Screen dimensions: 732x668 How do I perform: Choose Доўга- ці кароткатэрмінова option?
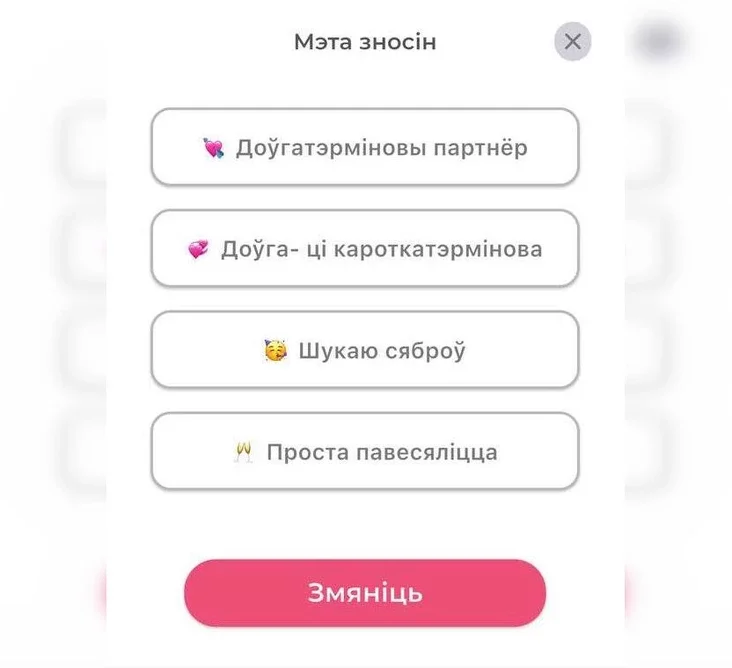coord(365,249)
